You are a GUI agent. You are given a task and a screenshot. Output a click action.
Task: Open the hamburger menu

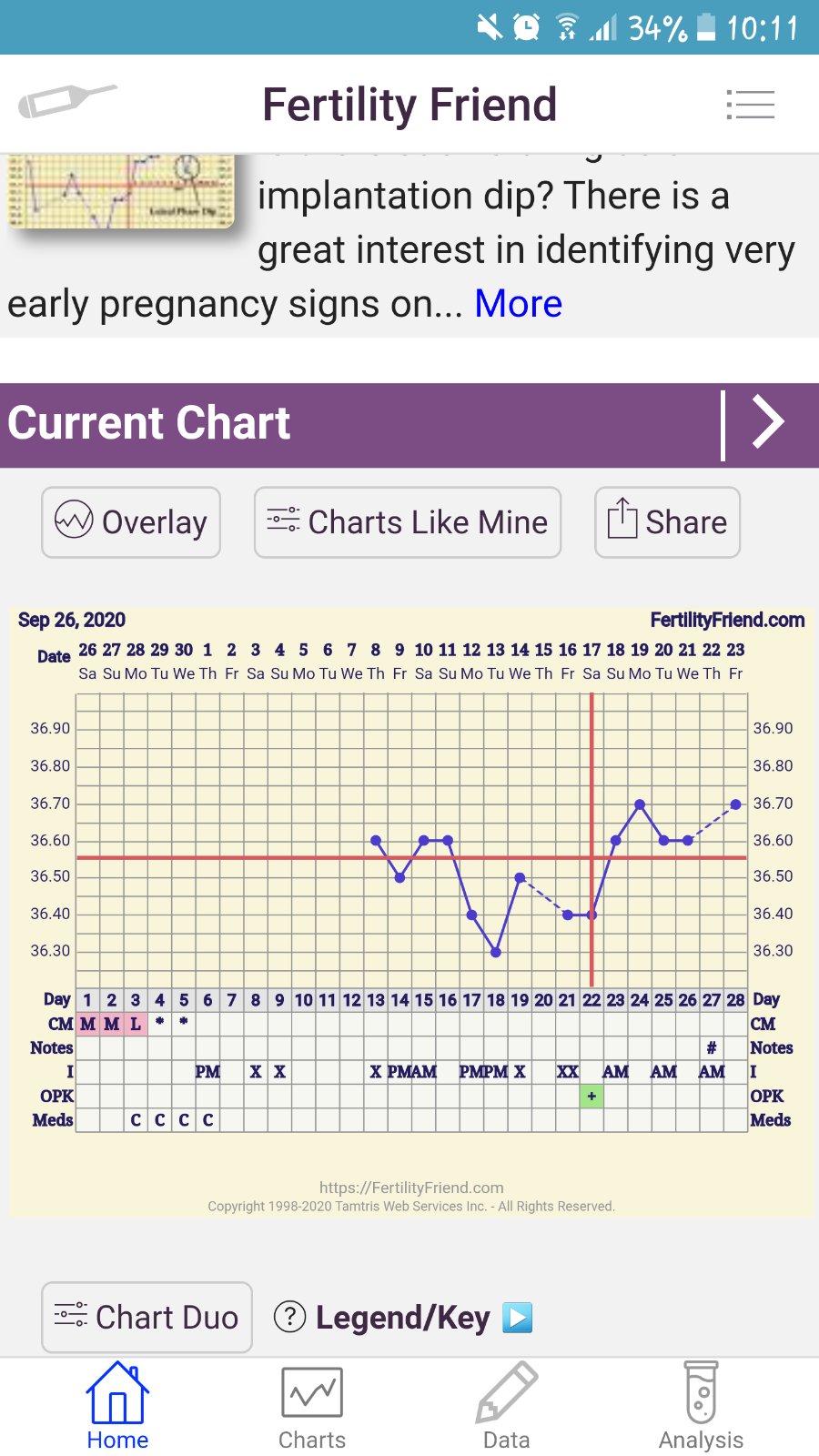750,105
